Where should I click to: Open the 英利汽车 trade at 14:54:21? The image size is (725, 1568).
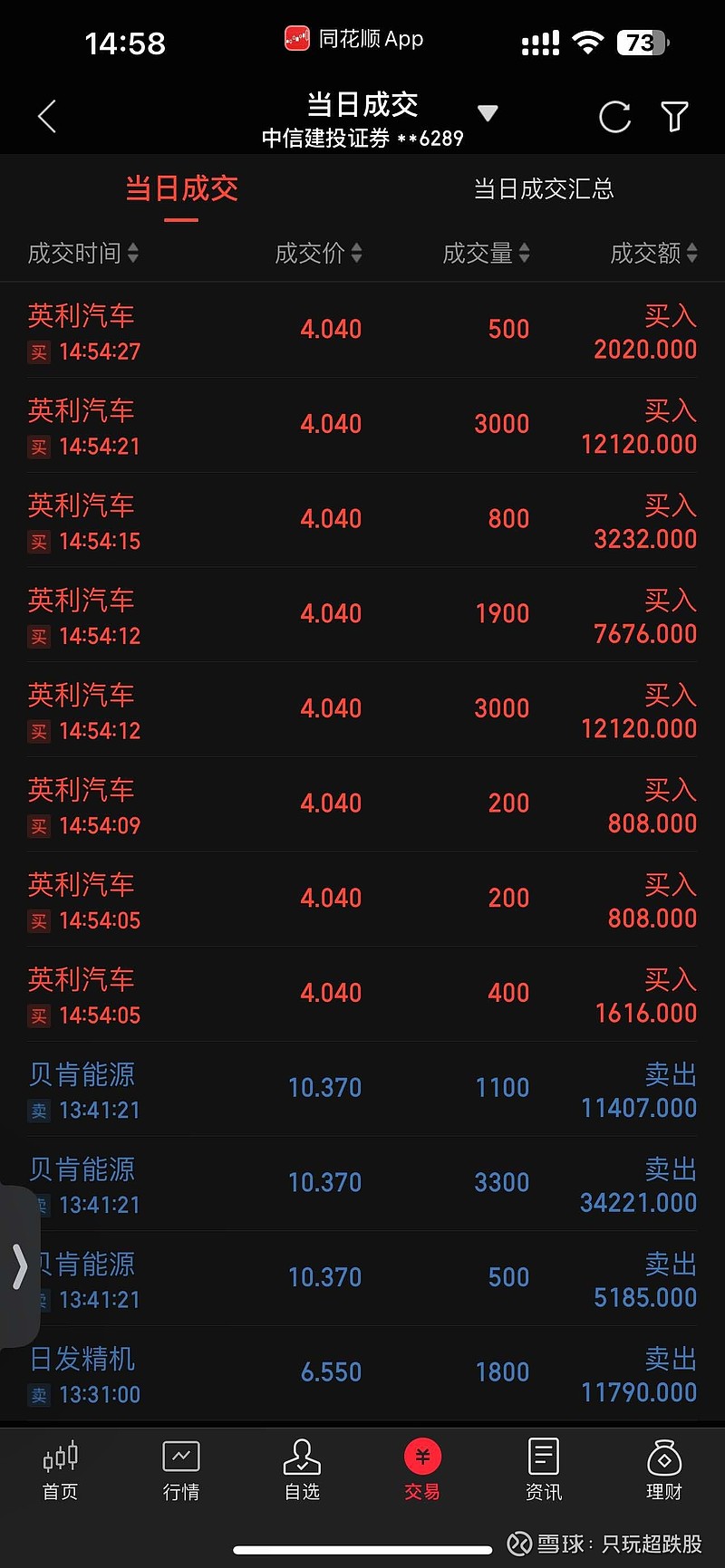click(362, 426)
